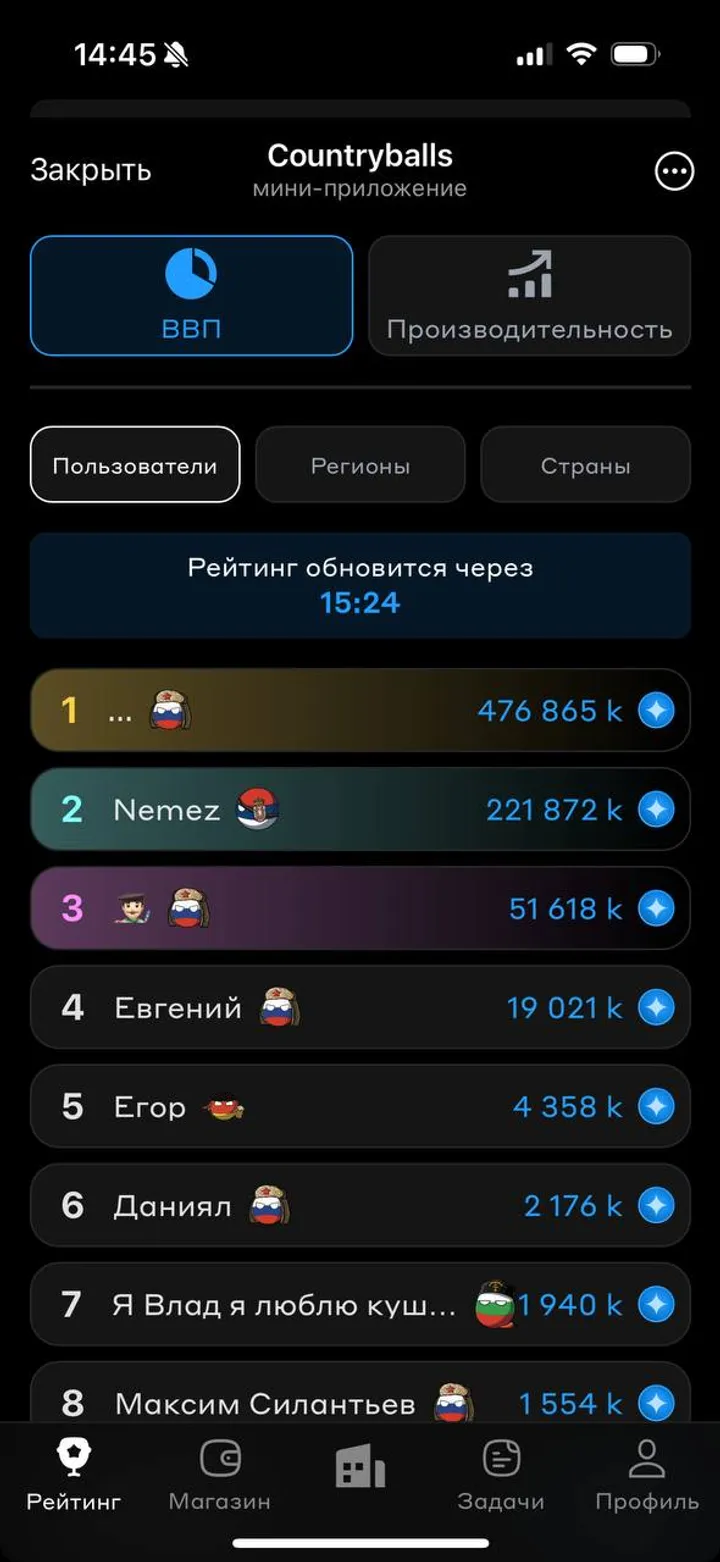The height and width of the screenshot is (1562, 720).
Task: Click the rating countdown timer banner
Action: coord(360,585)
